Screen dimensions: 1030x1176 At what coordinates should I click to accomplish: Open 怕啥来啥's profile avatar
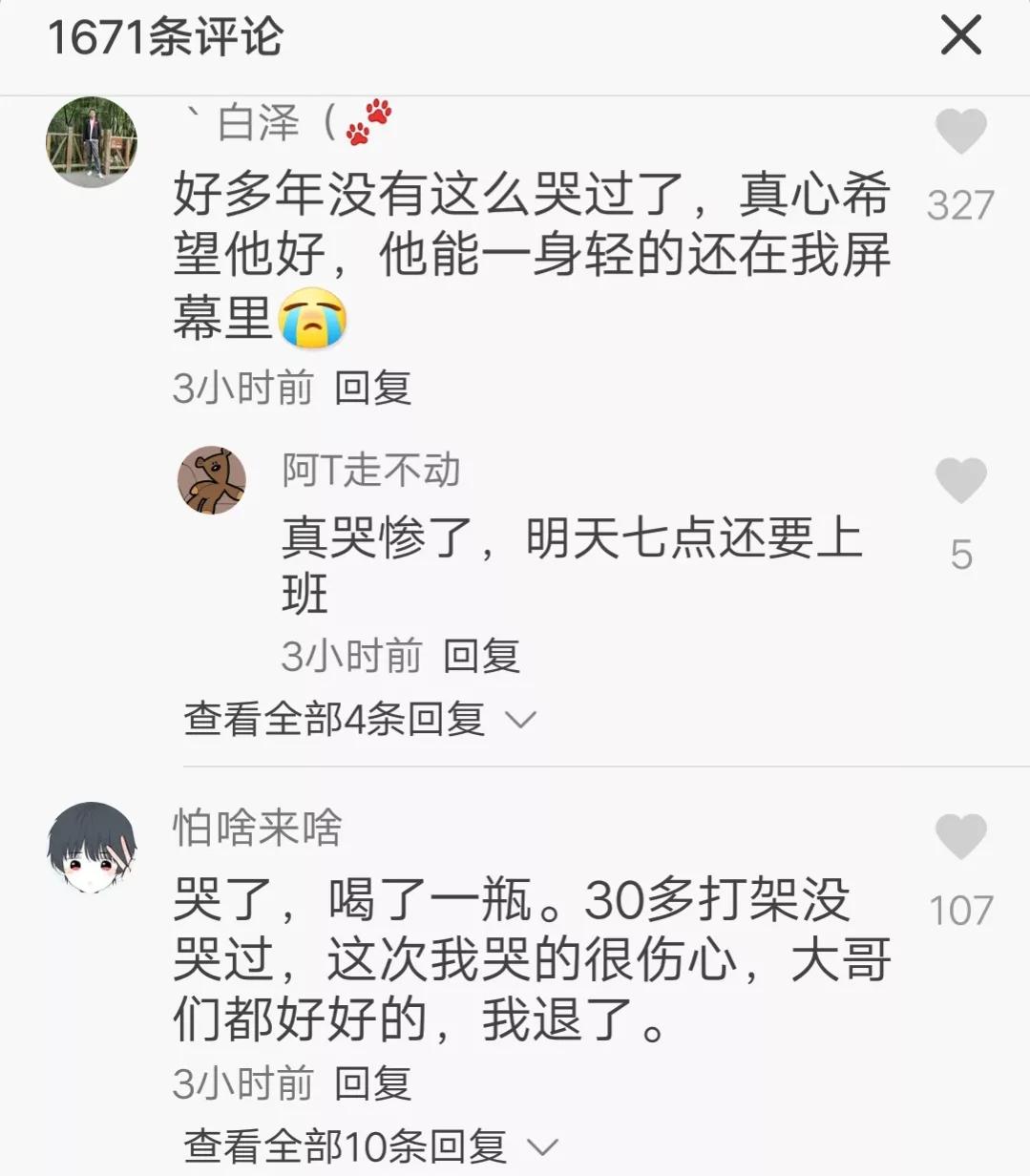click(x=92, y=848)
